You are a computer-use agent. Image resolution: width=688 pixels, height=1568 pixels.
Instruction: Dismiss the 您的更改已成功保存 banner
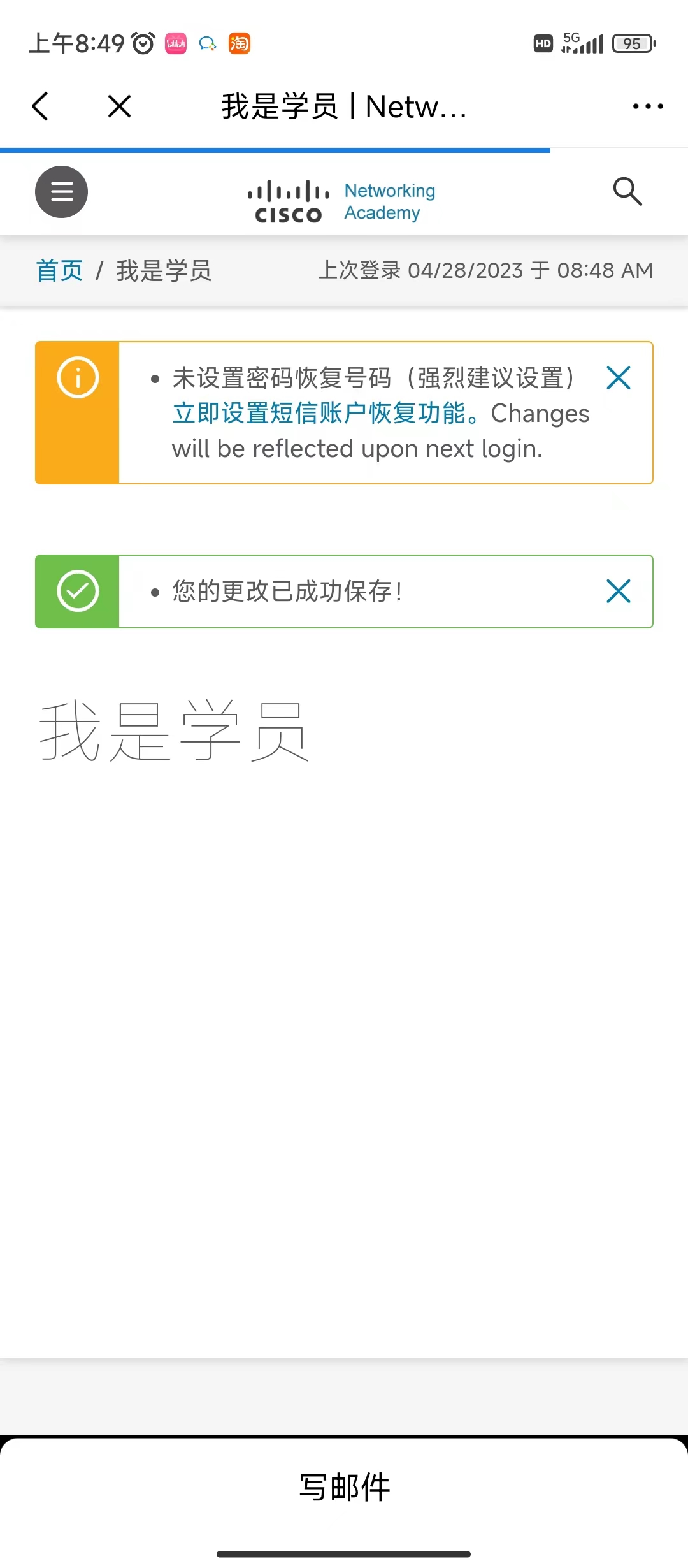pyautogui.click(x=618, y=592)
